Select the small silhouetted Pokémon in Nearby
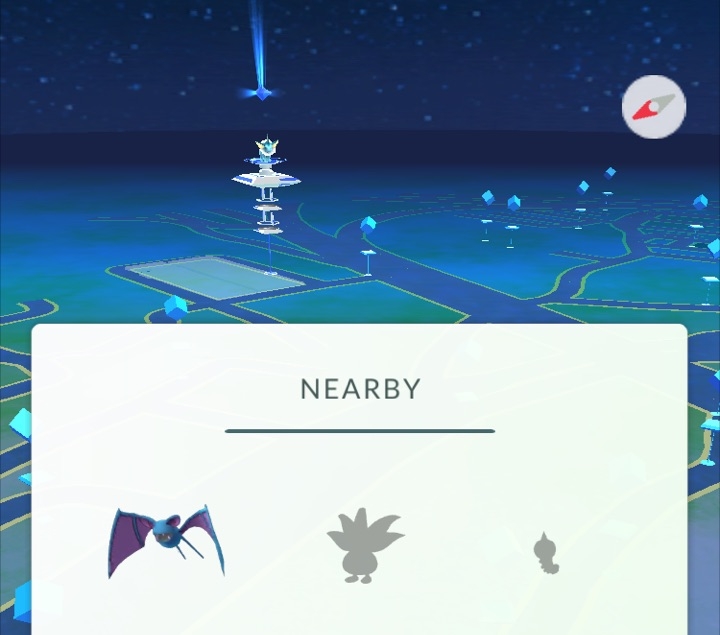This screenshot has width=720, height=635. [544, 551]
